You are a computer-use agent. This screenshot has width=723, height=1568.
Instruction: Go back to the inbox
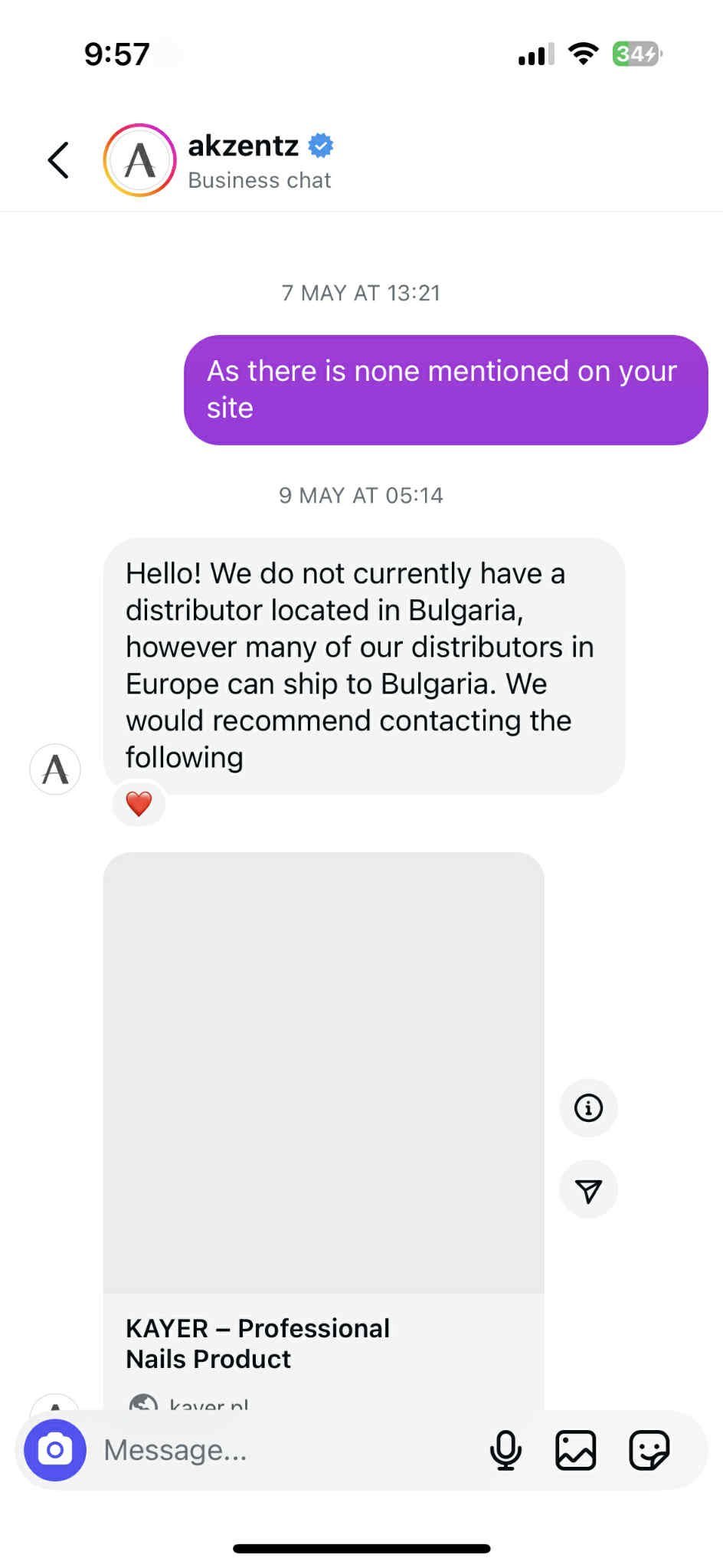click(x=58, y=160)
